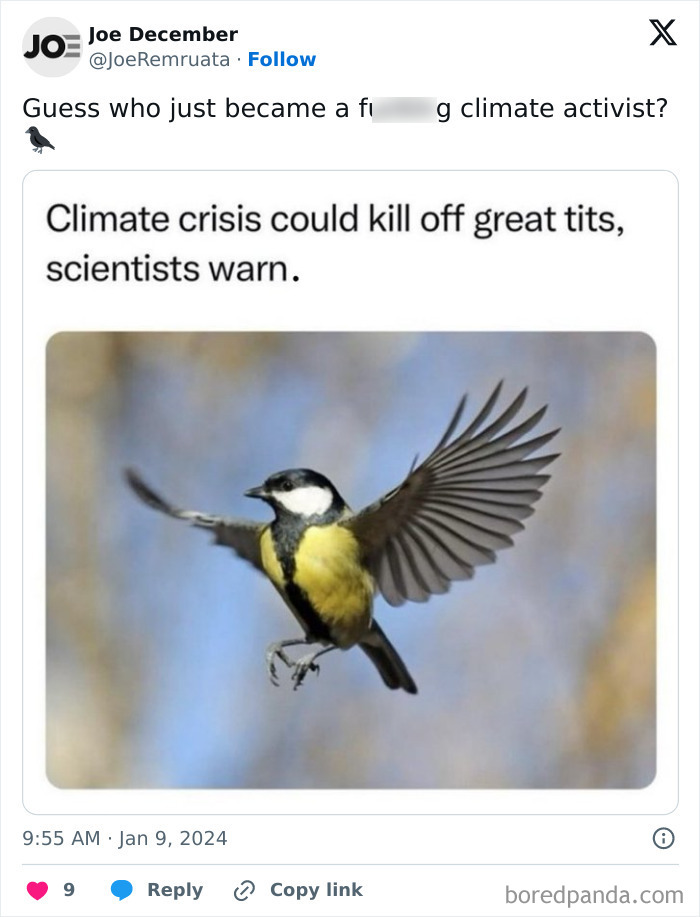Follow Joe December's account

click(x=281, y=59)
